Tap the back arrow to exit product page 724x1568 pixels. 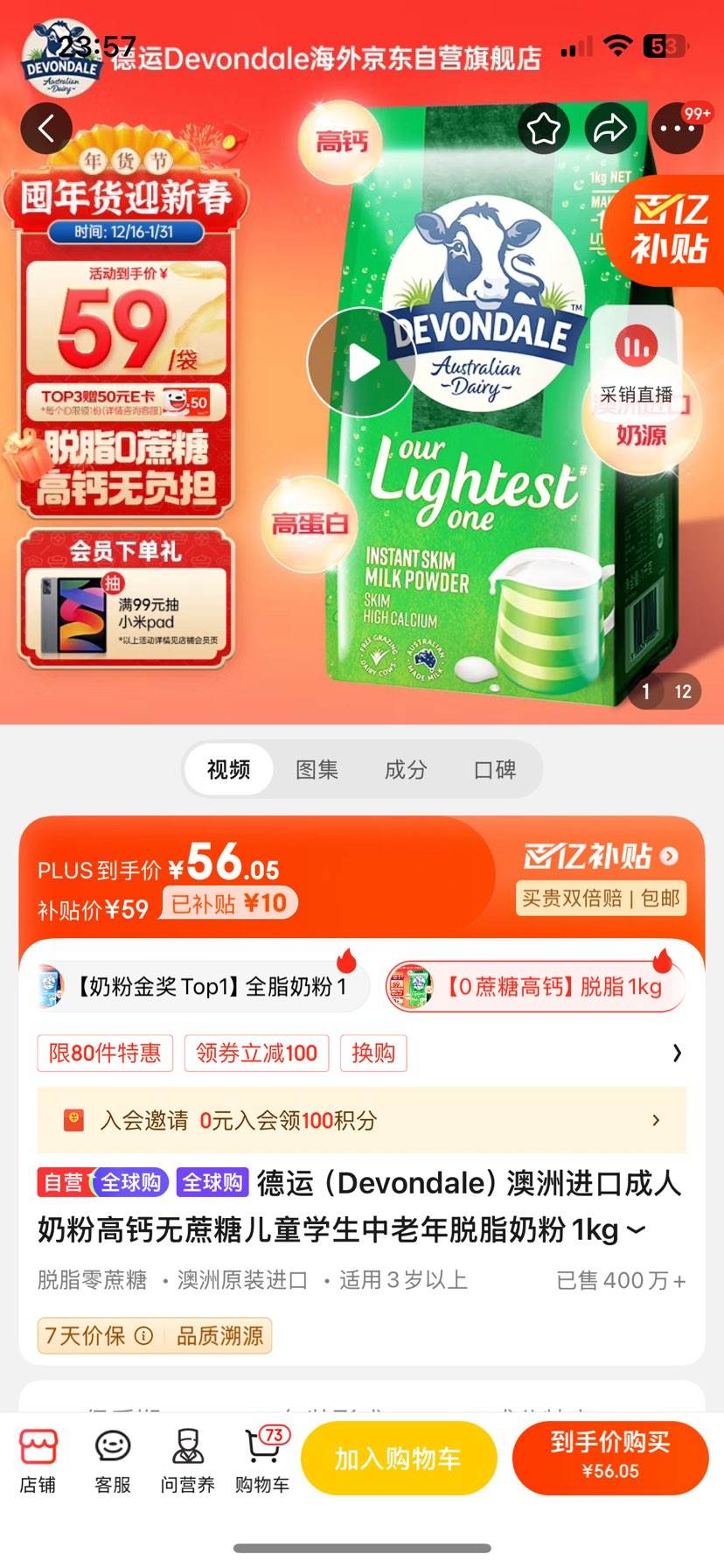coord(46,128)
